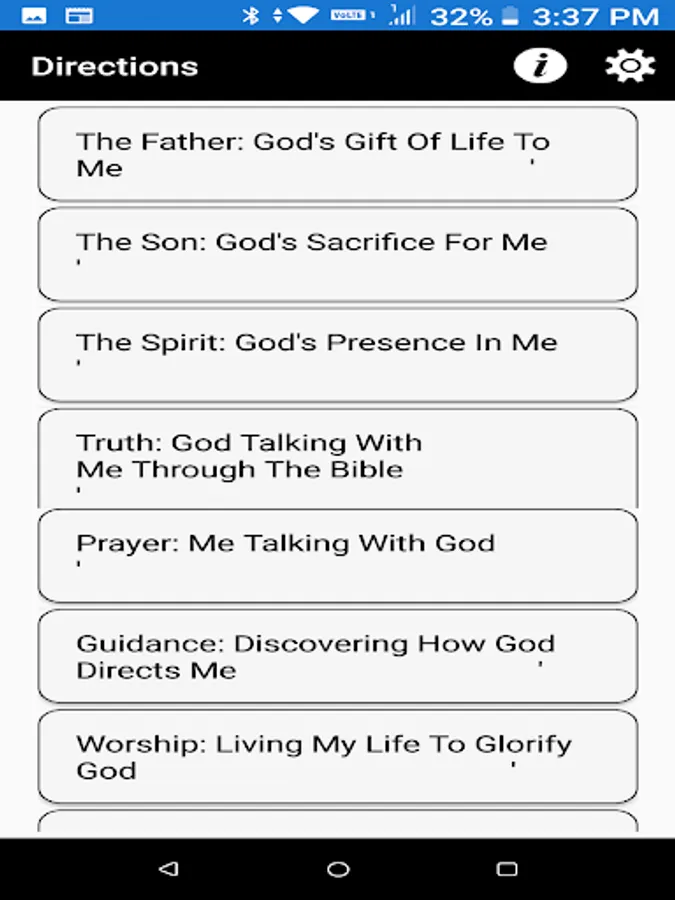Viewport: 675px width, 900px height.
Task: Open Worship: Living My Life To Glorify God
Action: click(x=337, y=757)
